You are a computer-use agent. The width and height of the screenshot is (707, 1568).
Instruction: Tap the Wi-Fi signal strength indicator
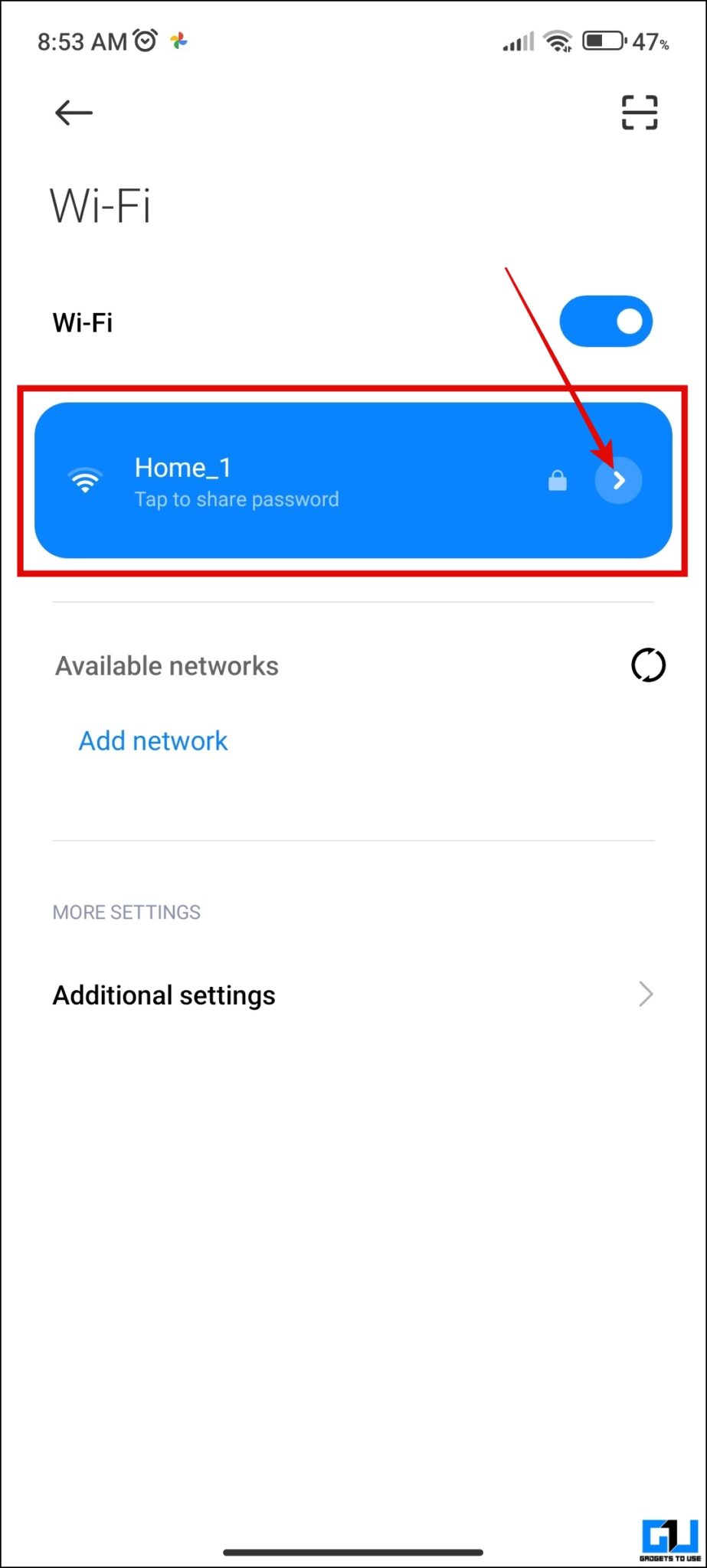557,40
